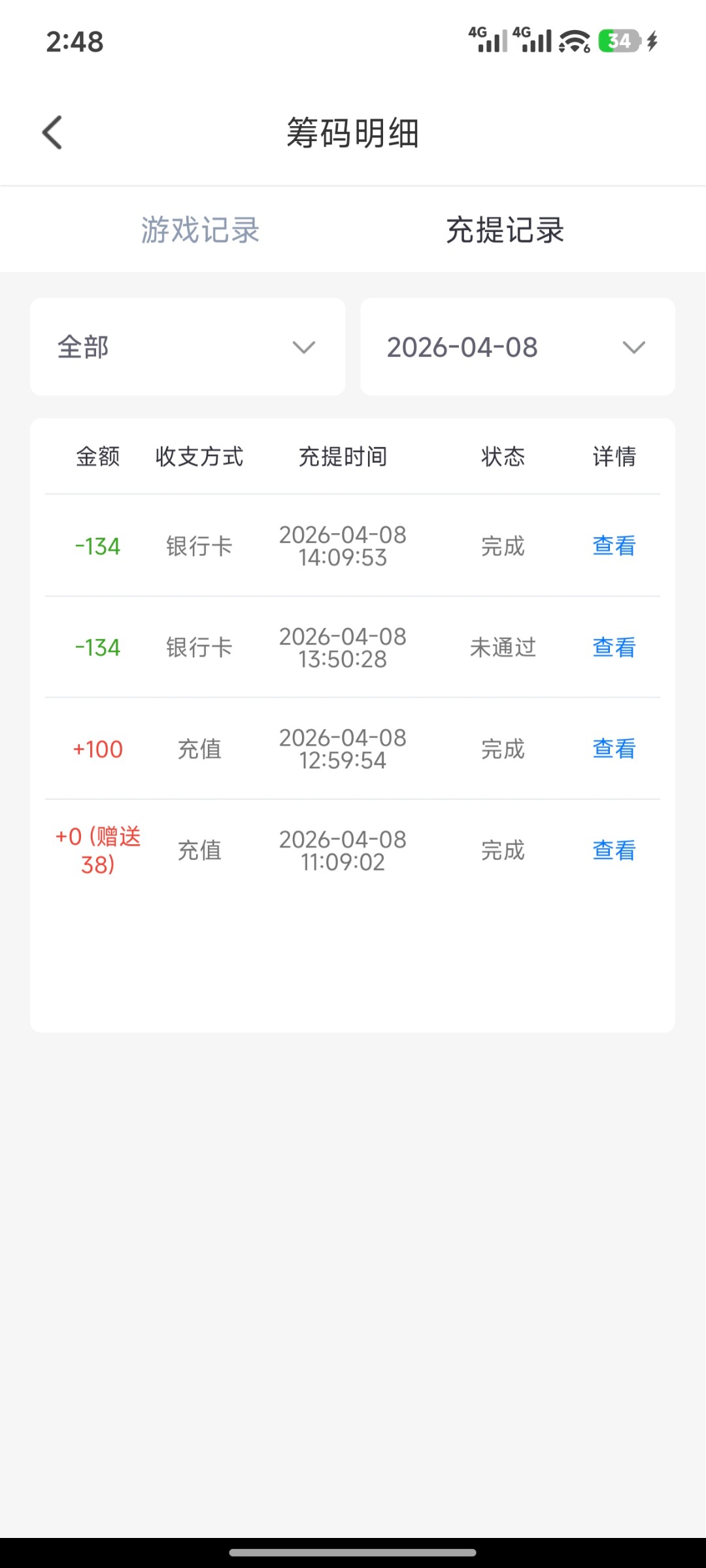The width and height of the screenshot is (706, 1568).
Task: Tap 查看 for the 14:09:53 record
Action: [614, 546]
